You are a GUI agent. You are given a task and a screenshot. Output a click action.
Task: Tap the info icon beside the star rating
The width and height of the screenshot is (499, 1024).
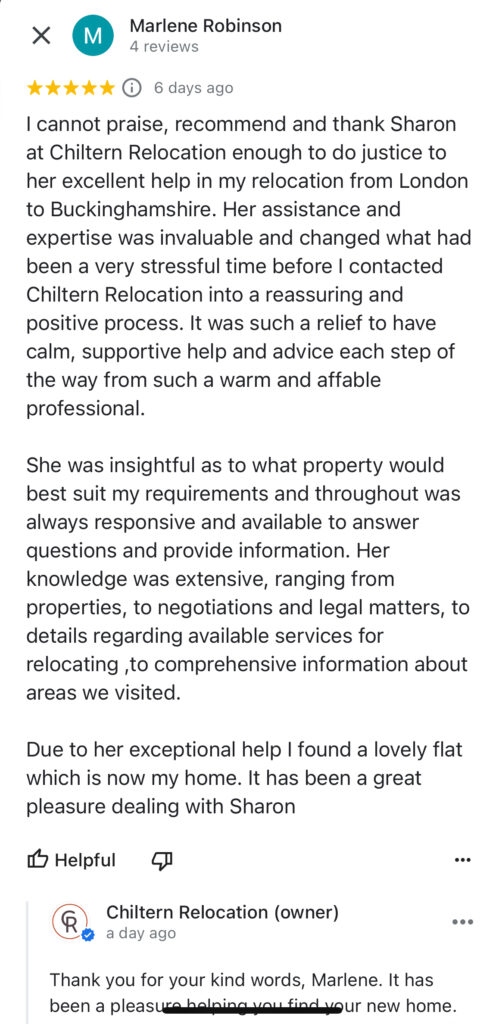click(x=132, y=88)
